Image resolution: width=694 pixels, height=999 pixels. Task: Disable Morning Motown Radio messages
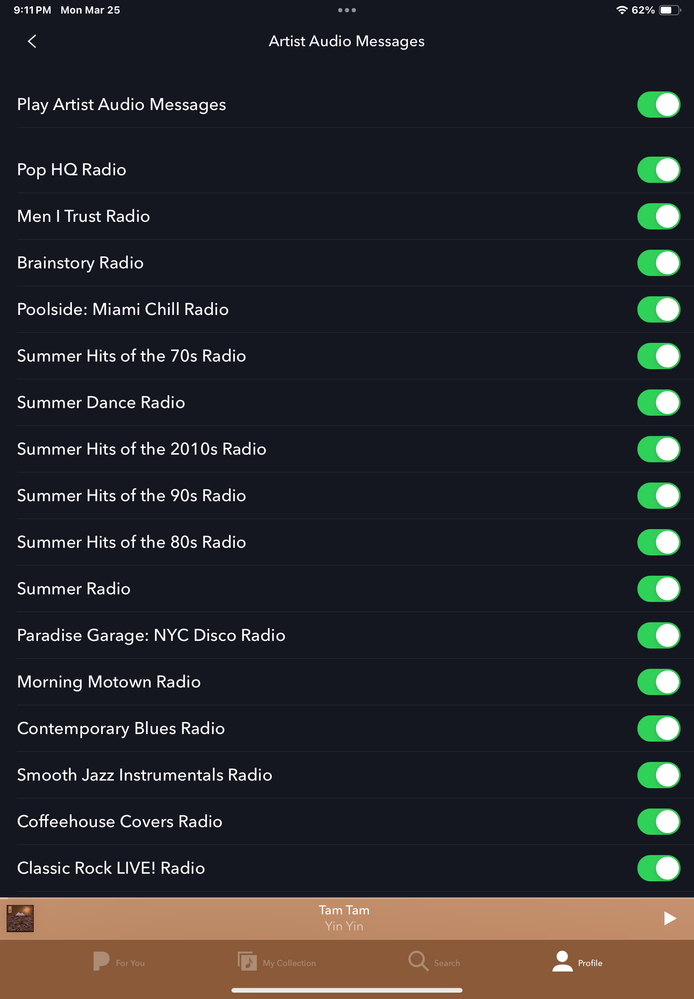pos(658,682)
